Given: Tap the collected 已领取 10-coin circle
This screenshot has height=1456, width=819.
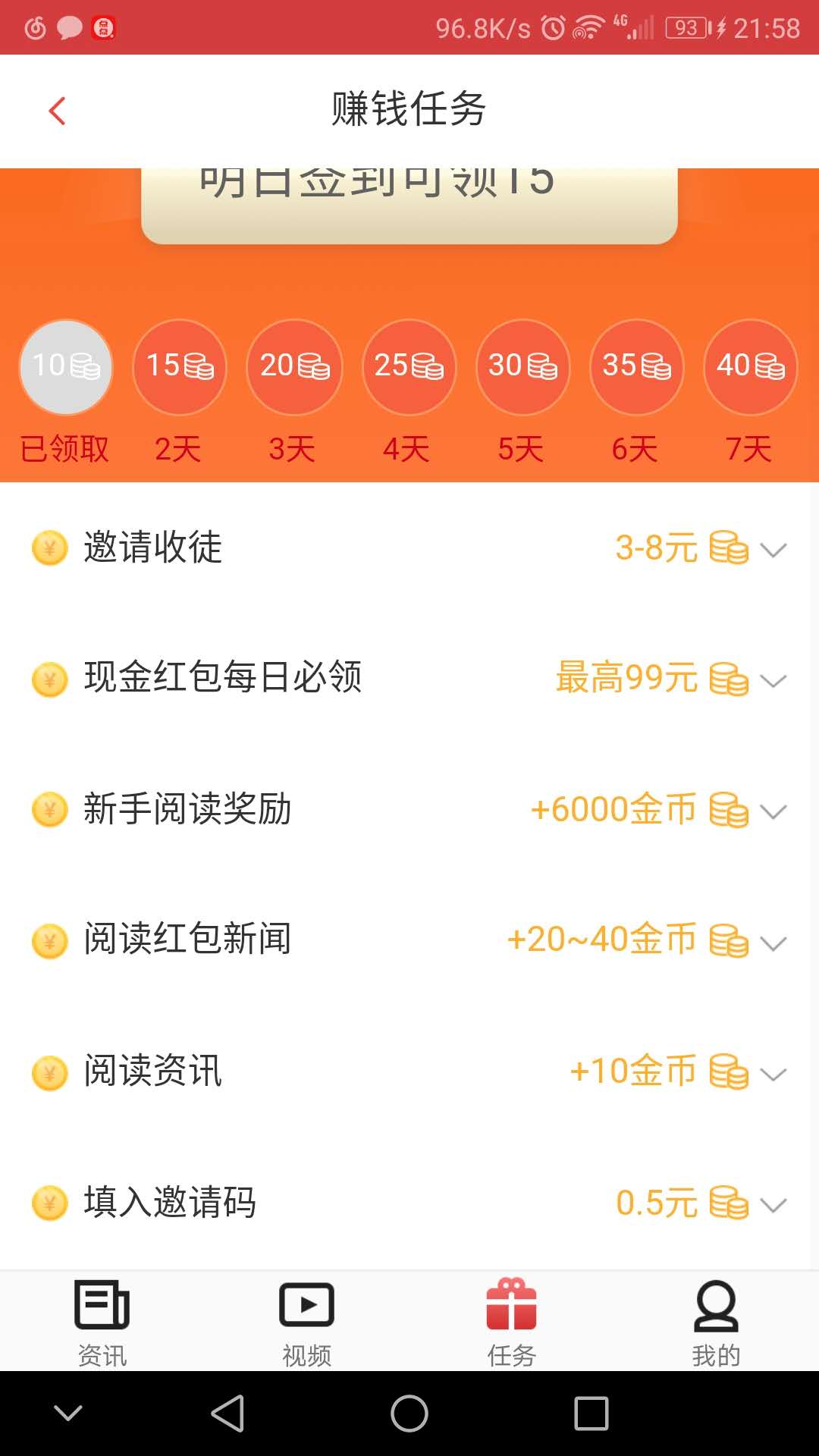Looking at the screenshot, I should pos(65,367).
